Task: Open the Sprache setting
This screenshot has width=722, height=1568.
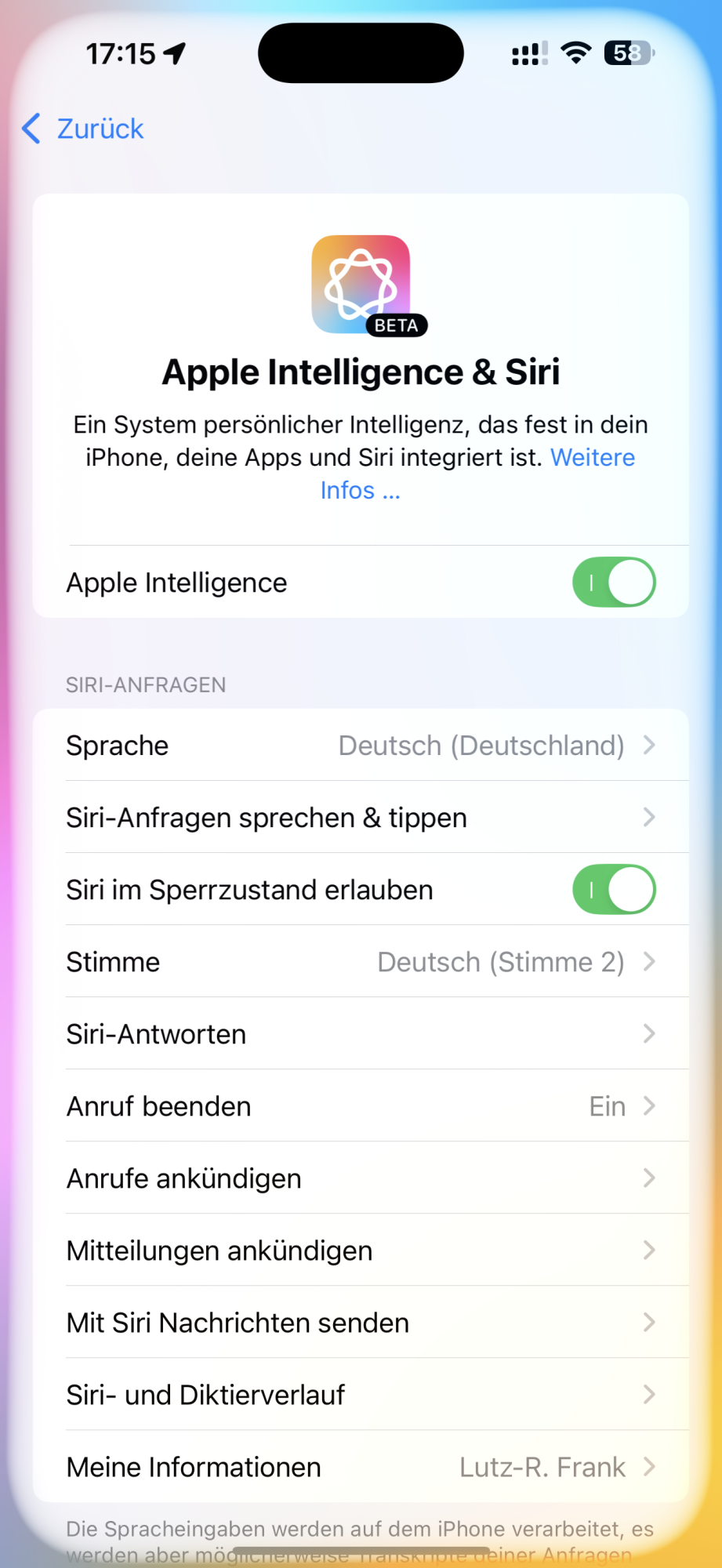Action: tap(361, 746)
